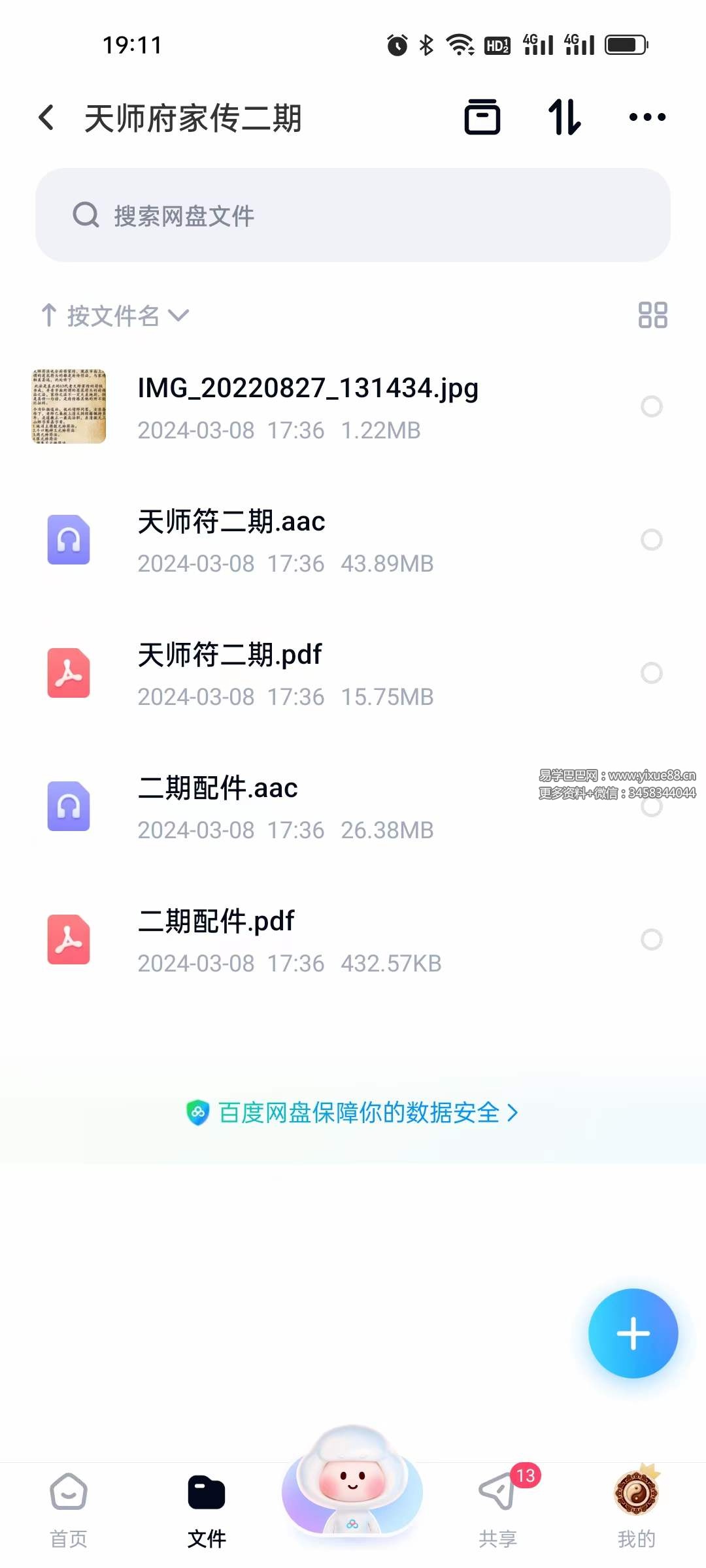Tap the PDF icon next to 天师符二期.pdf
Screen dimensions: 706x1568
click(x=69, y=674)
